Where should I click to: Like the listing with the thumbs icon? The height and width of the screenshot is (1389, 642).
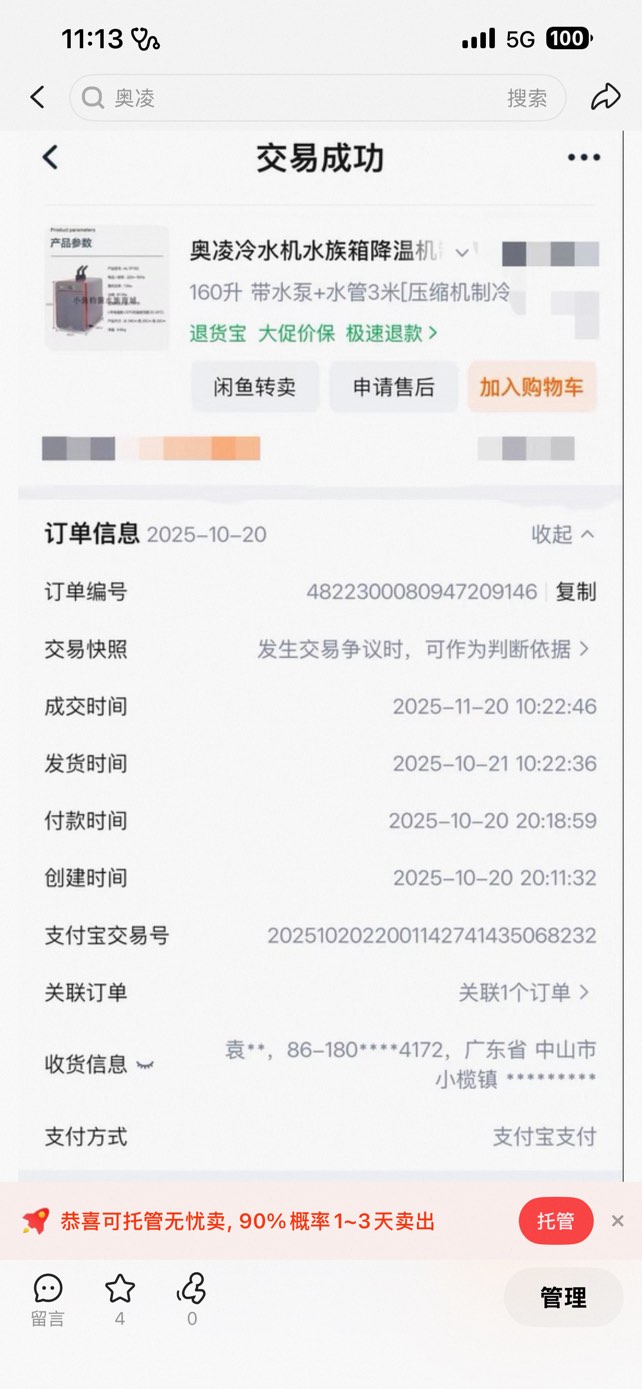191,1300
